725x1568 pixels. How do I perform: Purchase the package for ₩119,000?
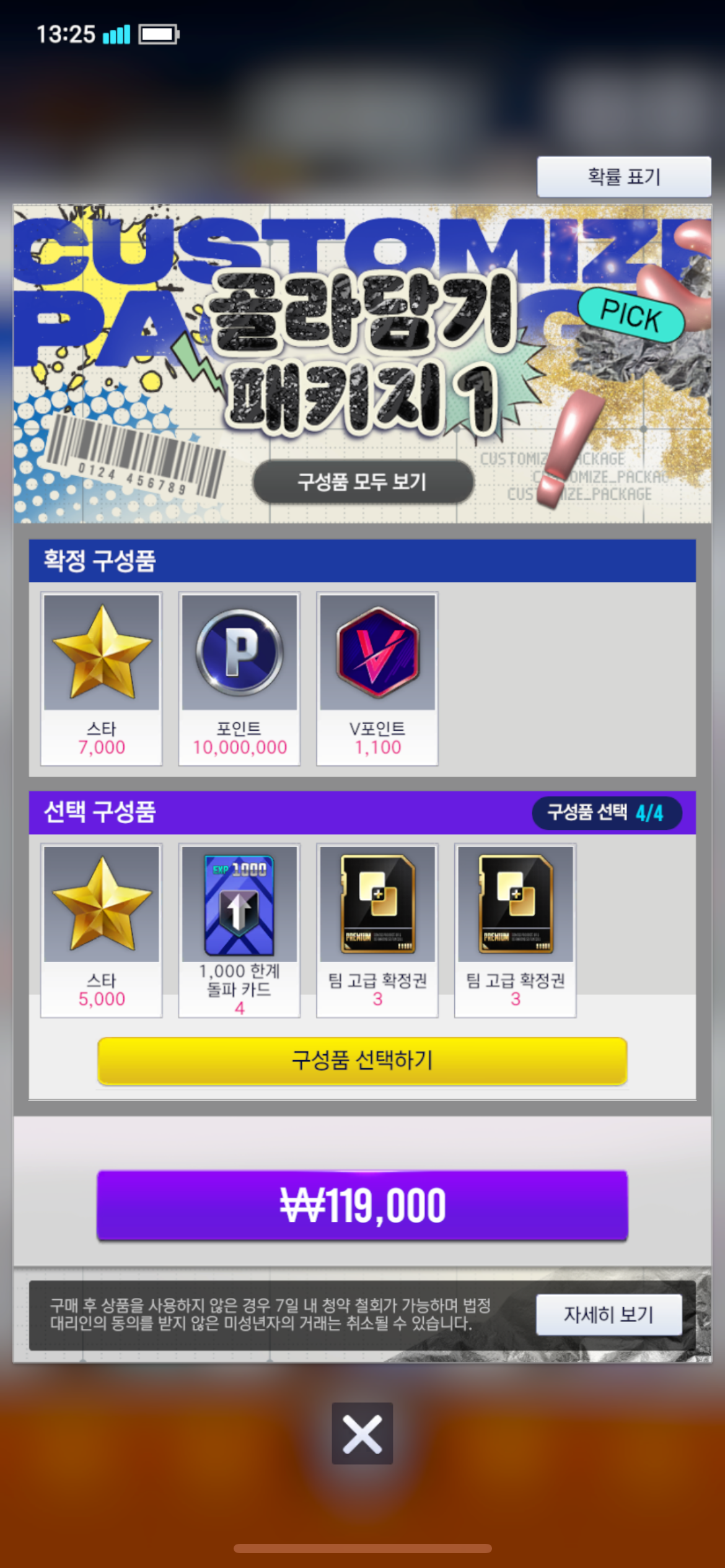[x=362, y=1205]
